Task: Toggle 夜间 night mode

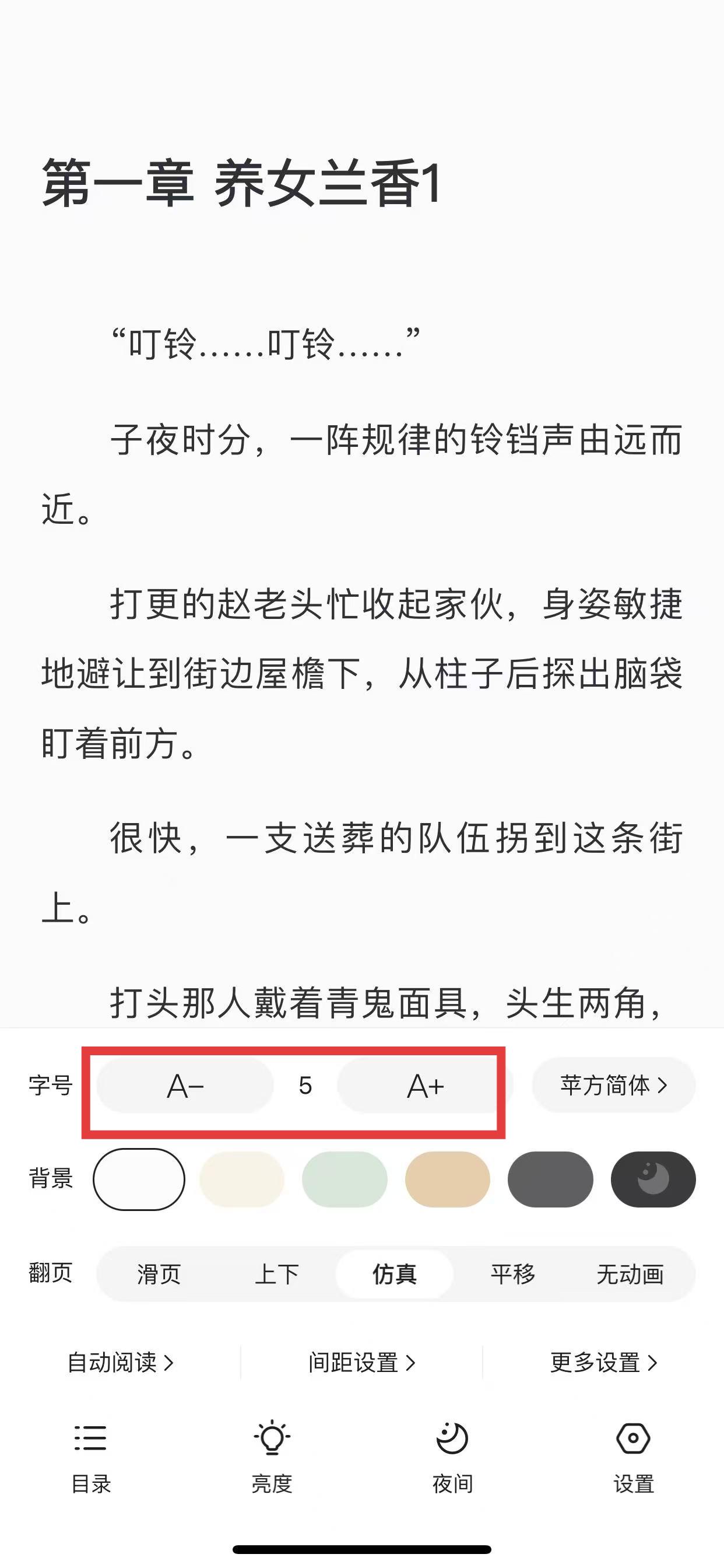Action: coord(452,1458)
